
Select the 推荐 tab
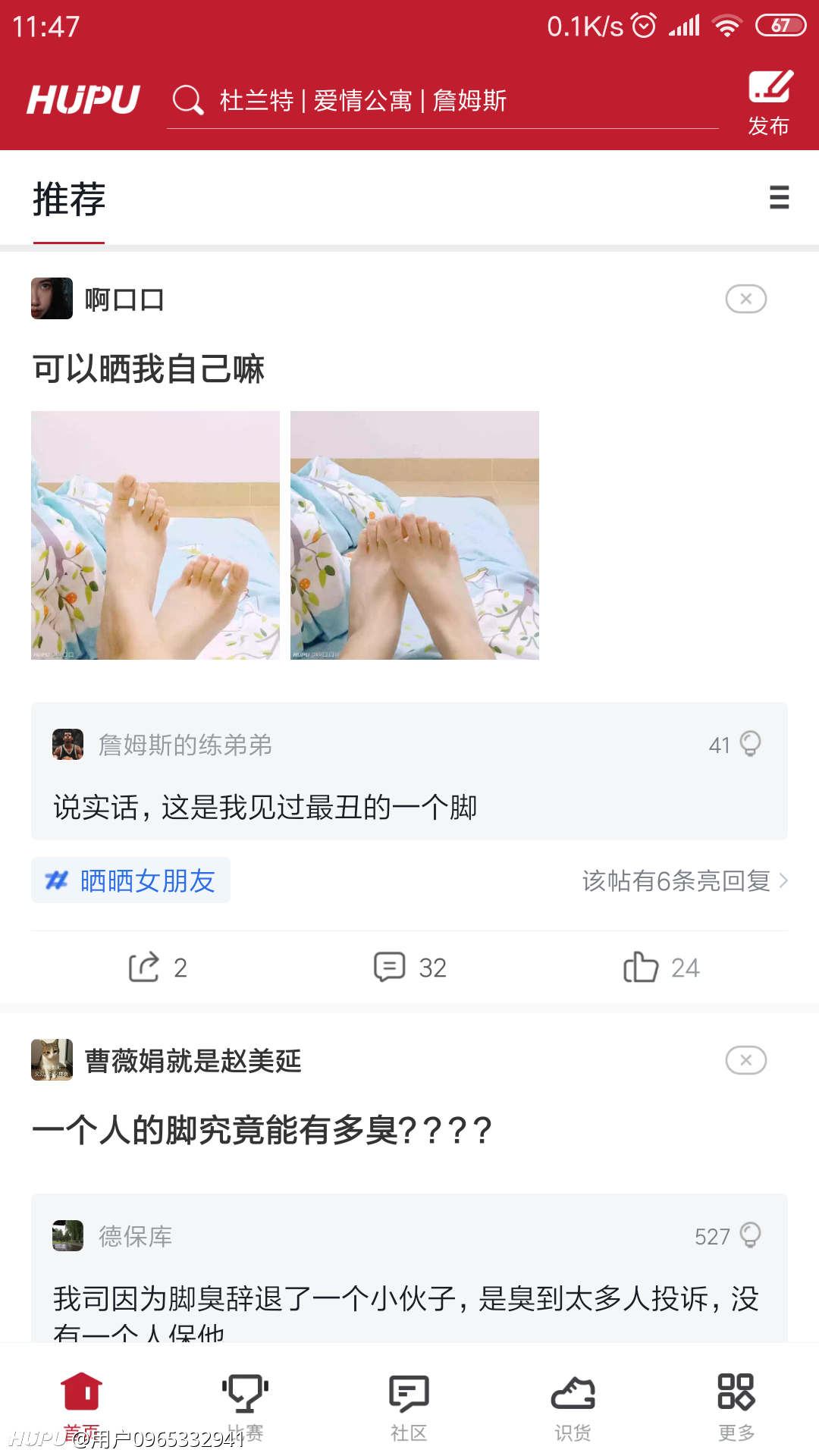(x=68, y=199)
